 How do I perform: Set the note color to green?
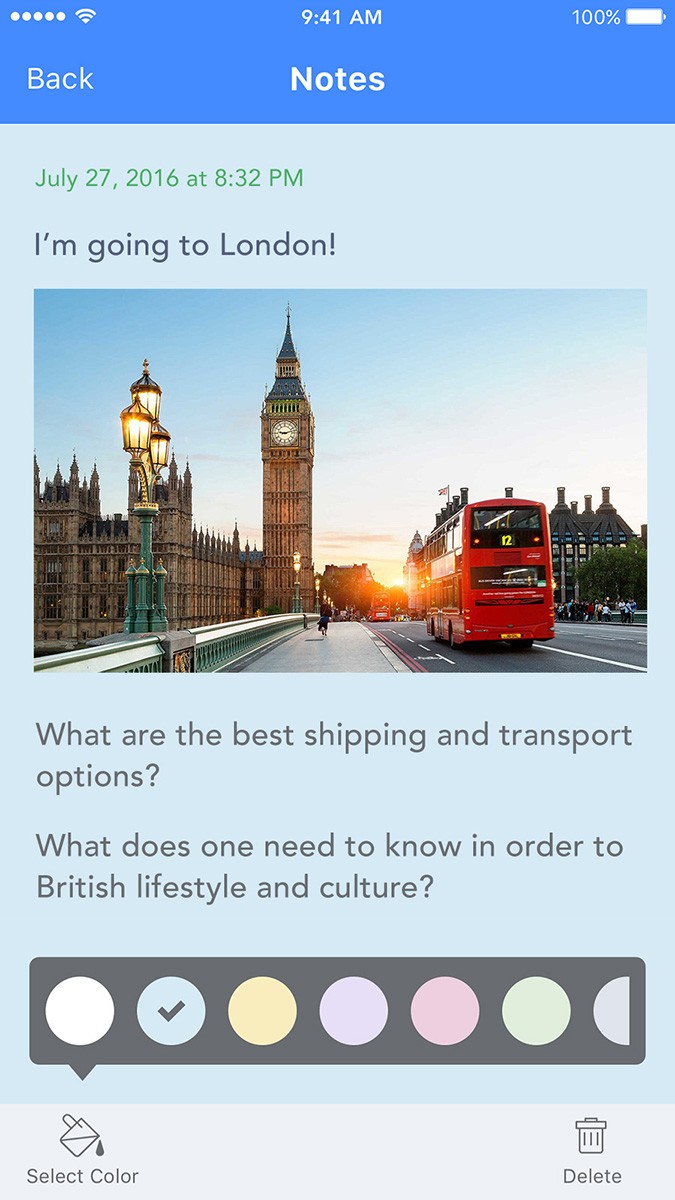[536, 1011]
